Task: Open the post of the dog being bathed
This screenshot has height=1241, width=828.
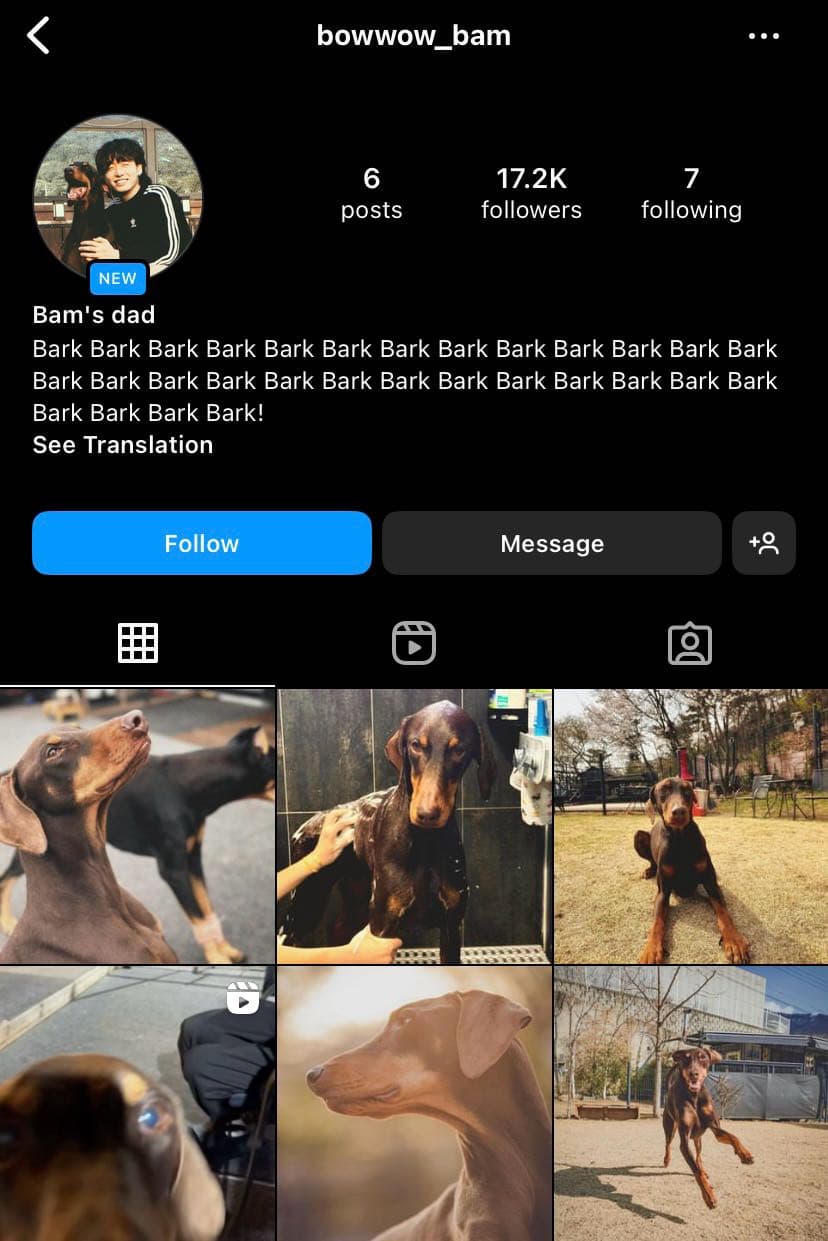Action: [414, 826]
